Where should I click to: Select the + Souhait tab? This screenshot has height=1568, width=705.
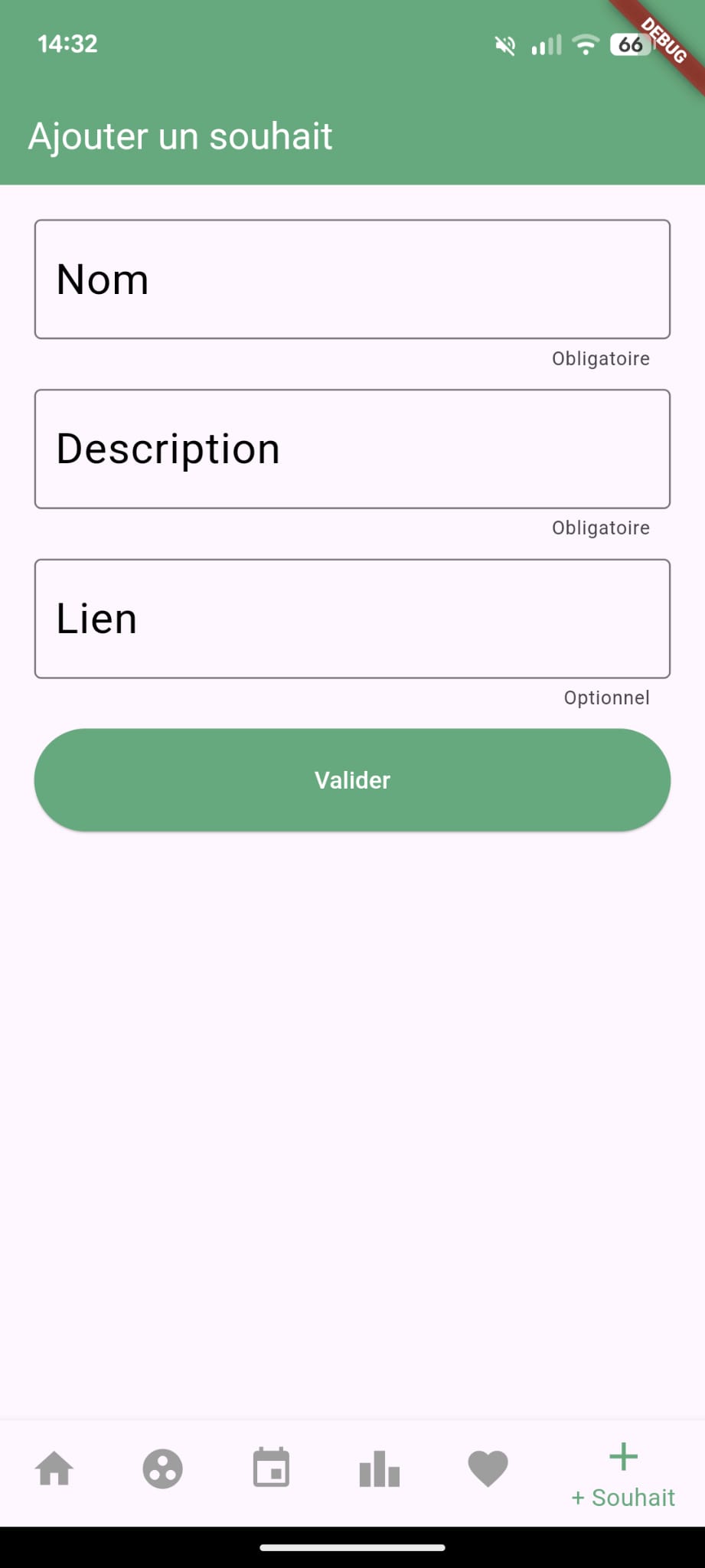click(623, 1475)
